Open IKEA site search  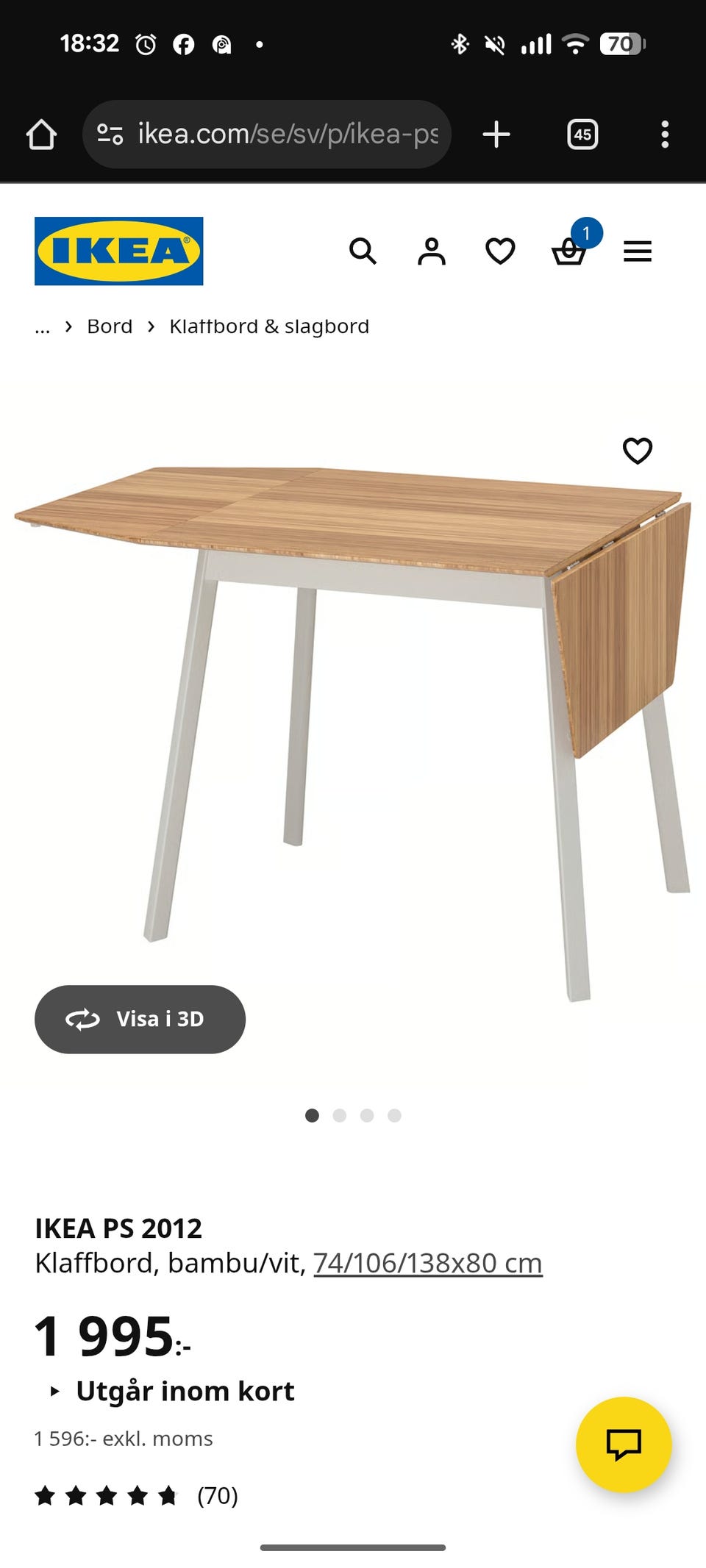point(363,251)
